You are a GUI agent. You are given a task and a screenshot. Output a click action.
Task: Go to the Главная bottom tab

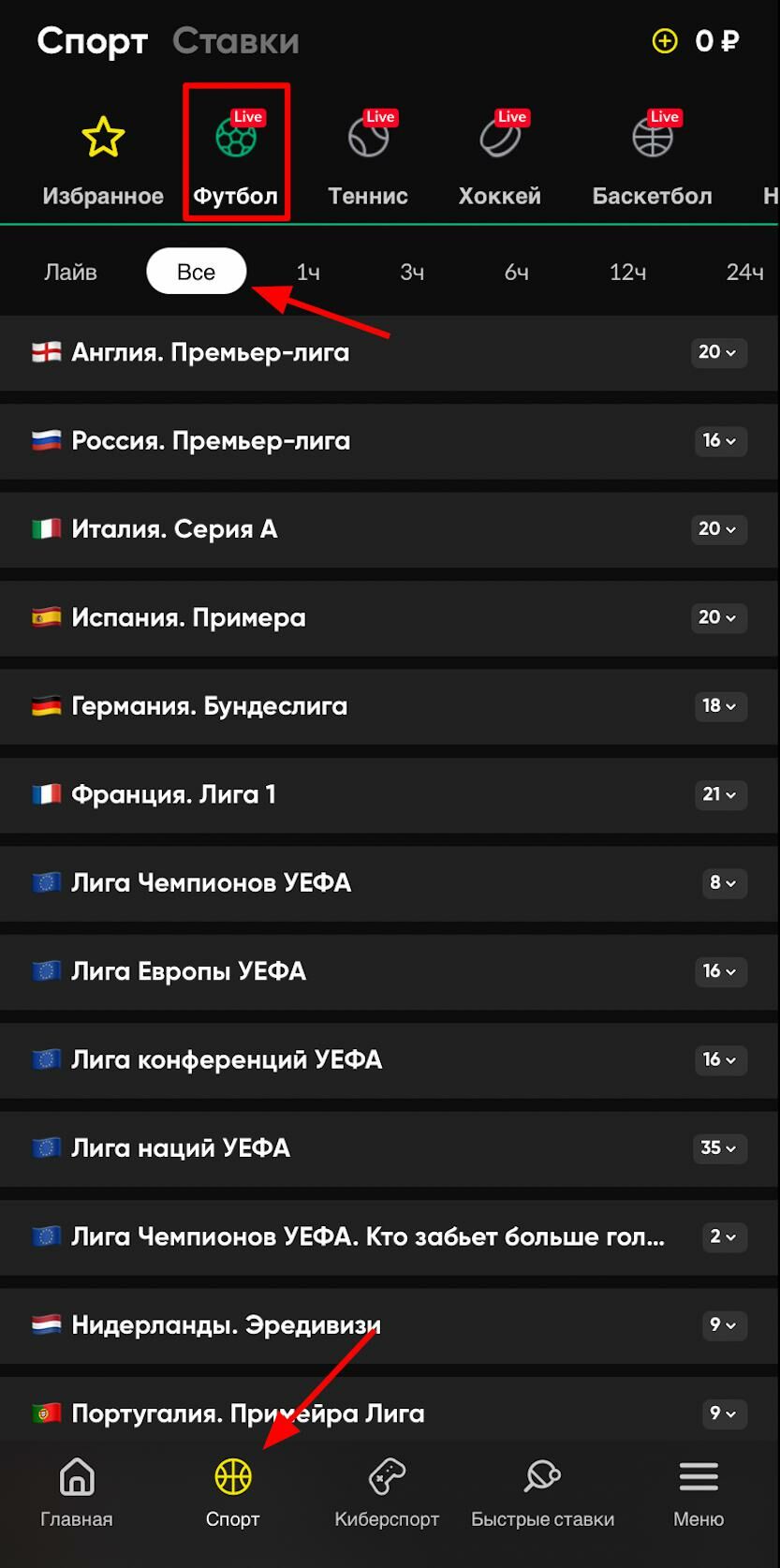pyautogui.click(x=77, y=1493)
